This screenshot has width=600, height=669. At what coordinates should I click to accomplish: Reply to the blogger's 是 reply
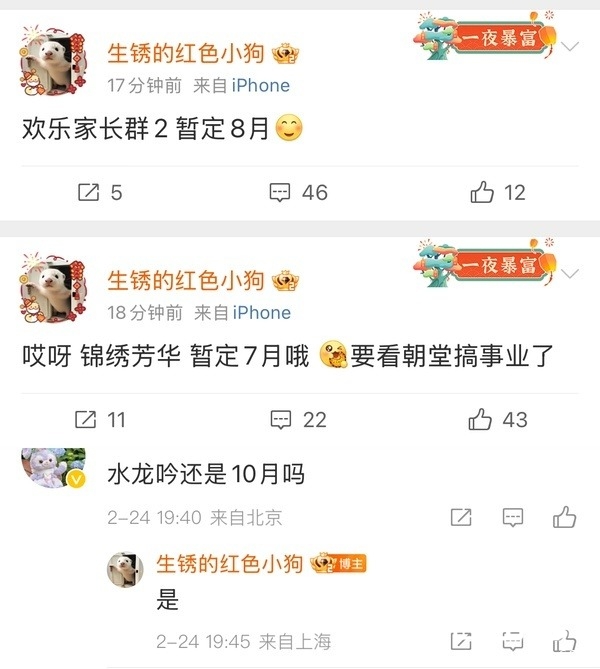[x=512, y=641]
